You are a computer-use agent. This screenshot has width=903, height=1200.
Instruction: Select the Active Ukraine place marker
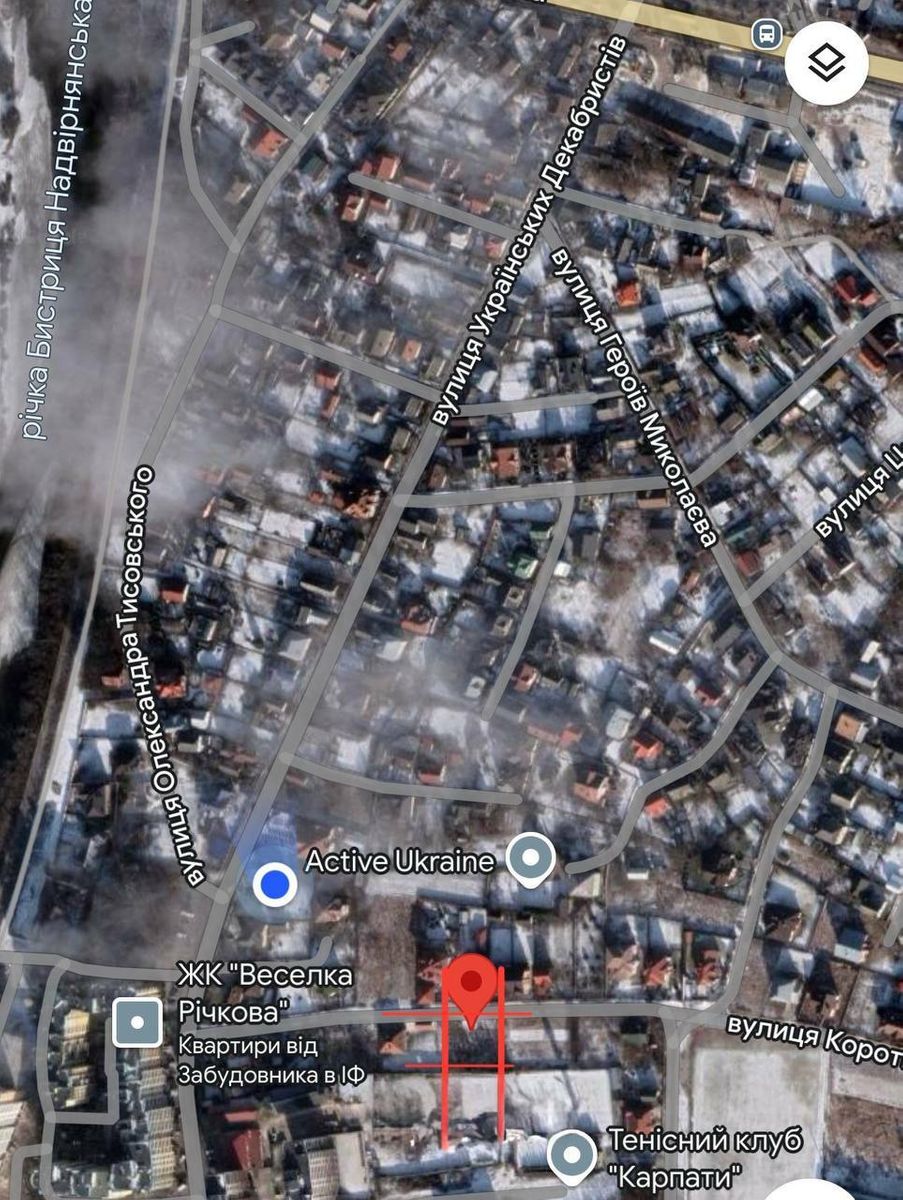(x=530, y=858)
